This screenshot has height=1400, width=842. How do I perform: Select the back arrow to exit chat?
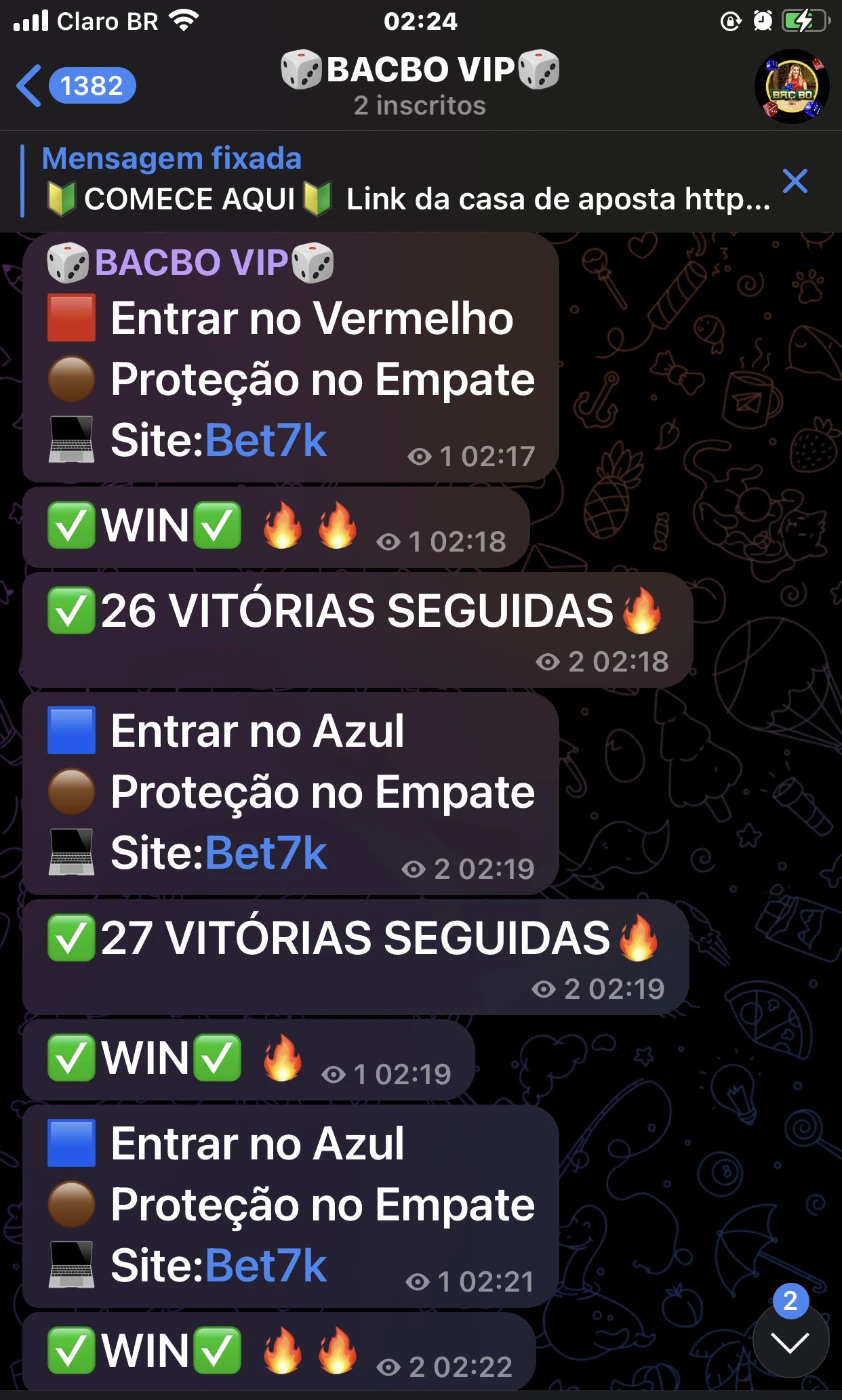[x=30, y=86]
